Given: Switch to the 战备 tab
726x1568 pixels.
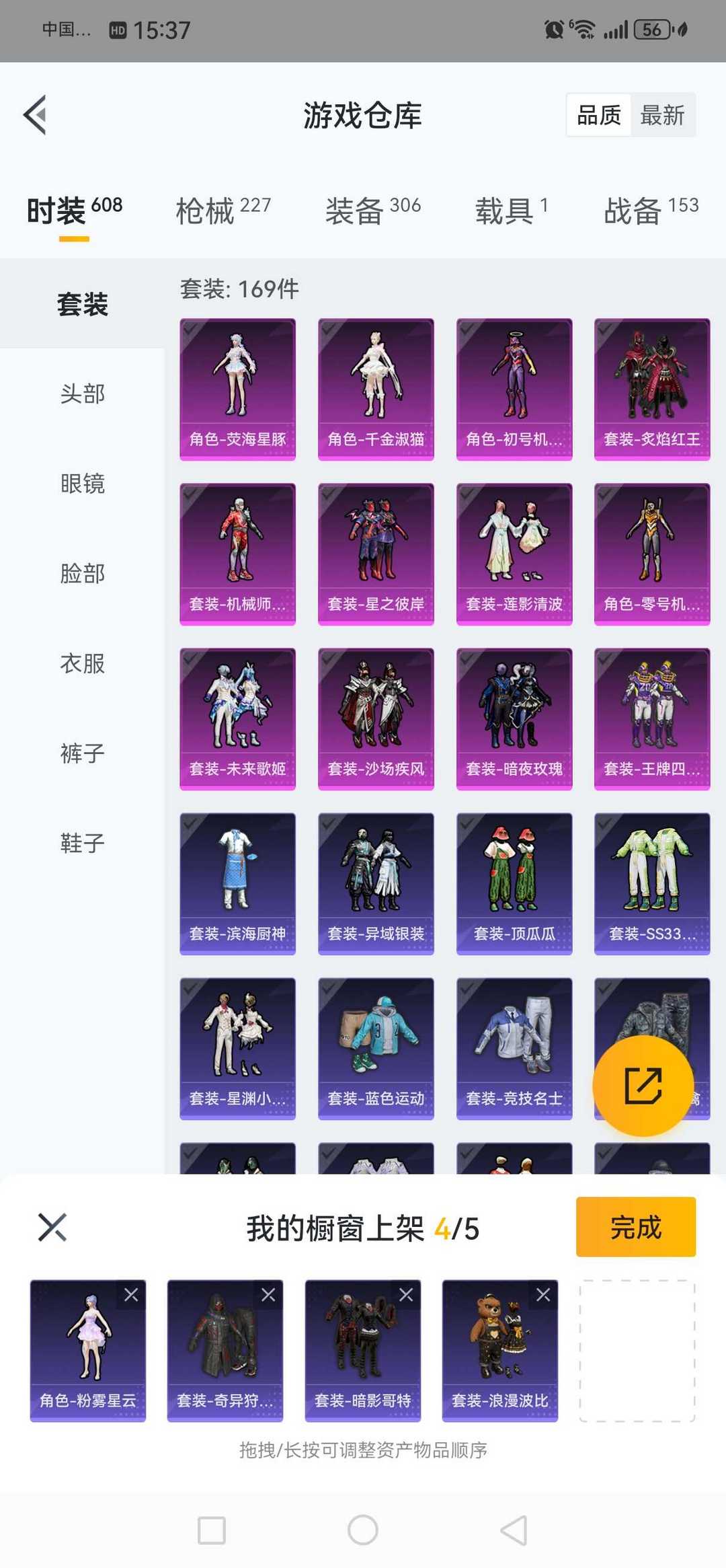Looking at the screenshot, I should (651, 210).
